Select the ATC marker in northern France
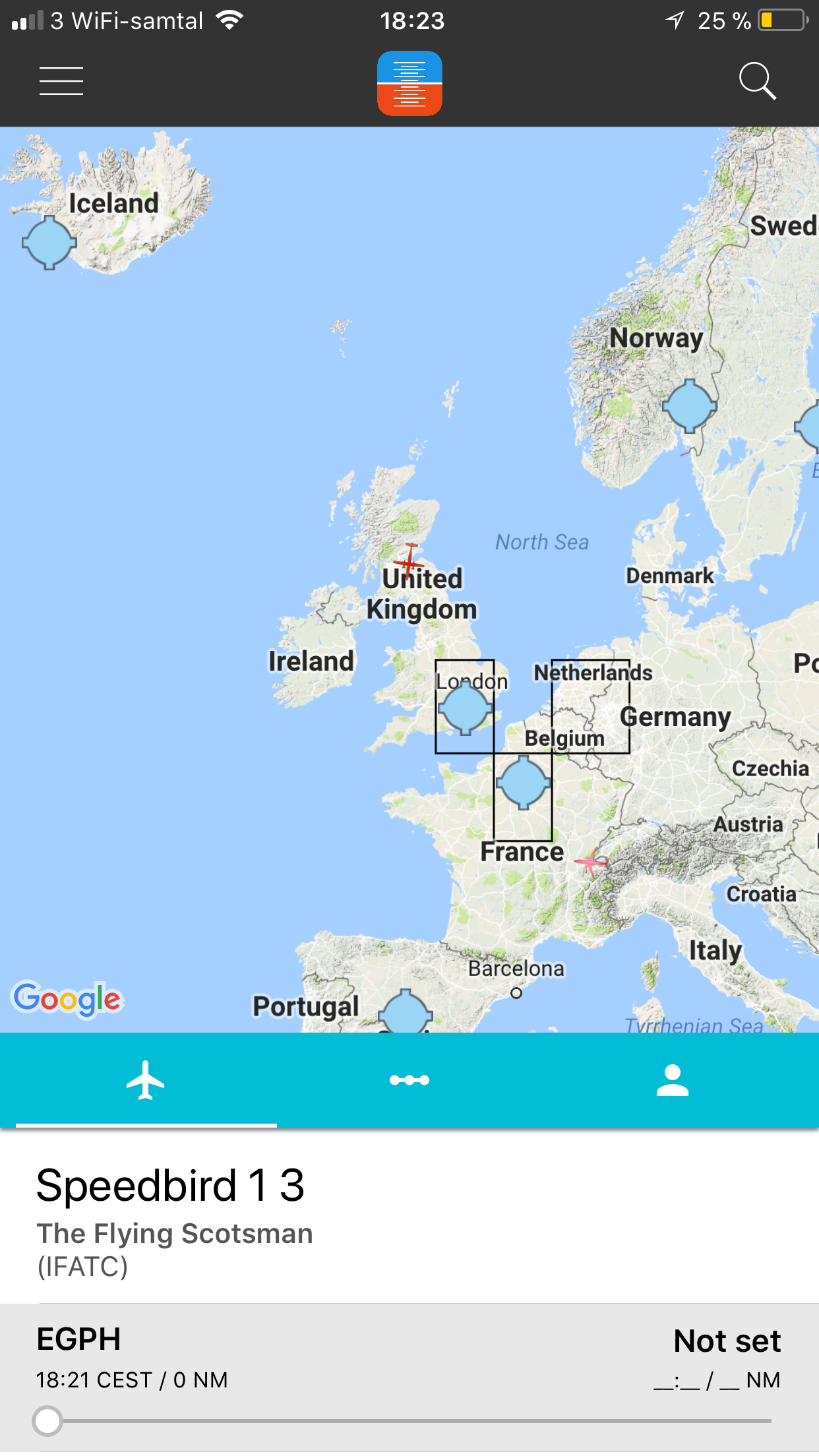819x1456 pixels. [523, 783]
